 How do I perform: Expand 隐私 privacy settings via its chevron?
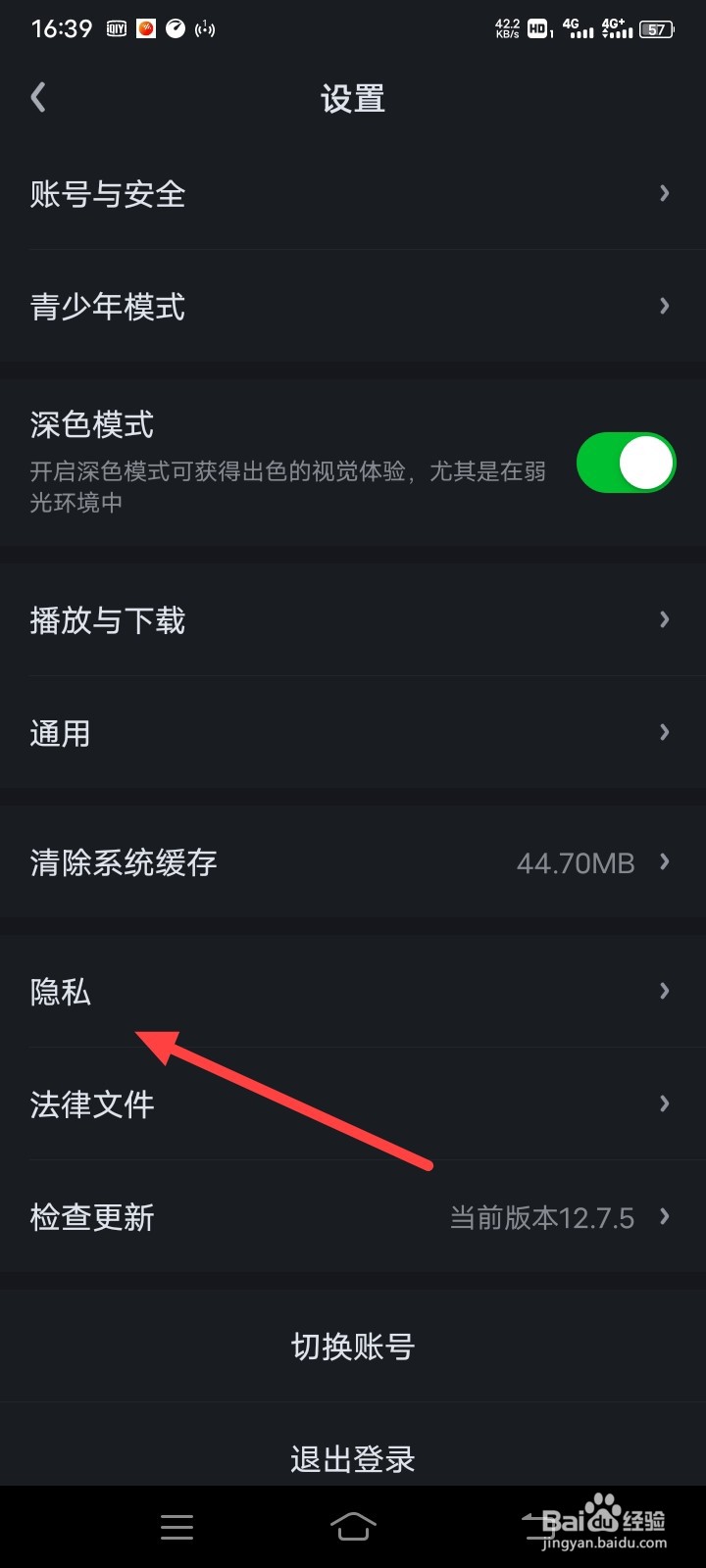tap(665, 992)
